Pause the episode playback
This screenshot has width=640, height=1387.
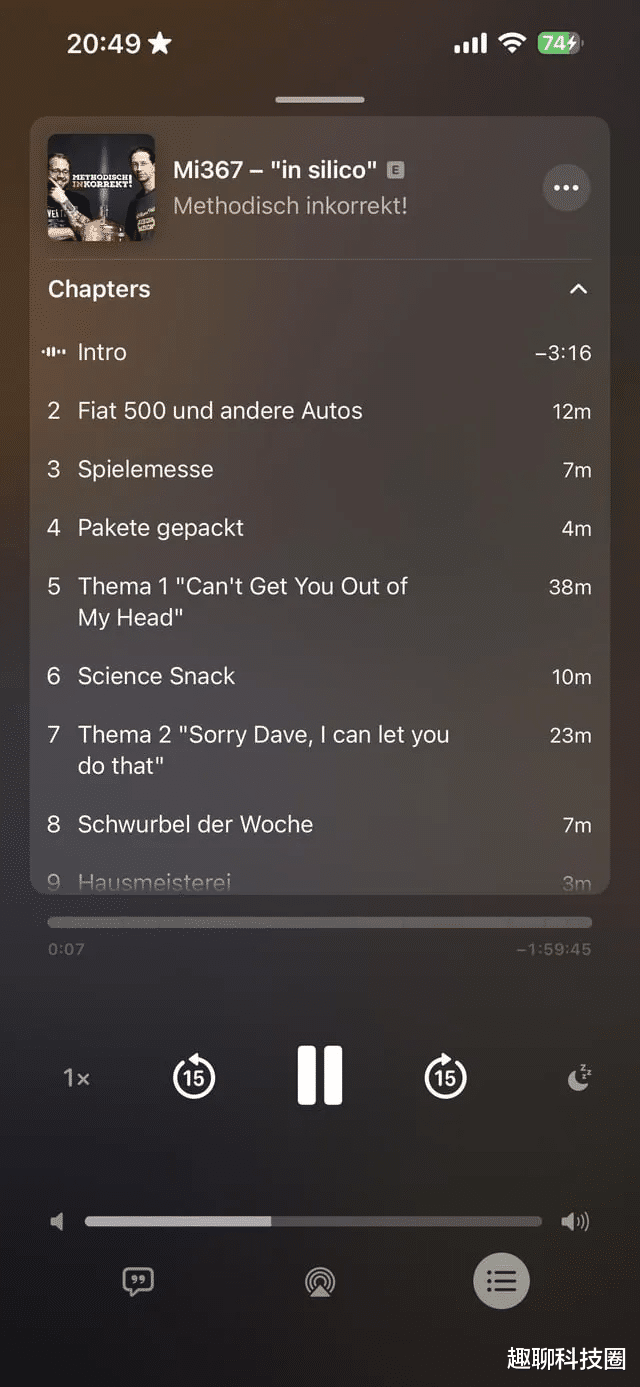click(320, 1076)
